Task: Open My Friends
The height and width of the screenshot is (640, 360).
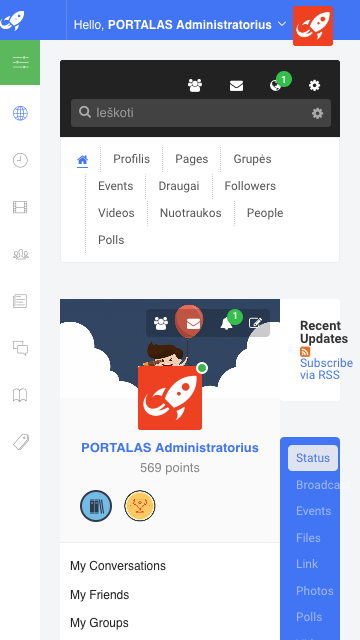Action: pyautogui.click(x=100, y=595)
